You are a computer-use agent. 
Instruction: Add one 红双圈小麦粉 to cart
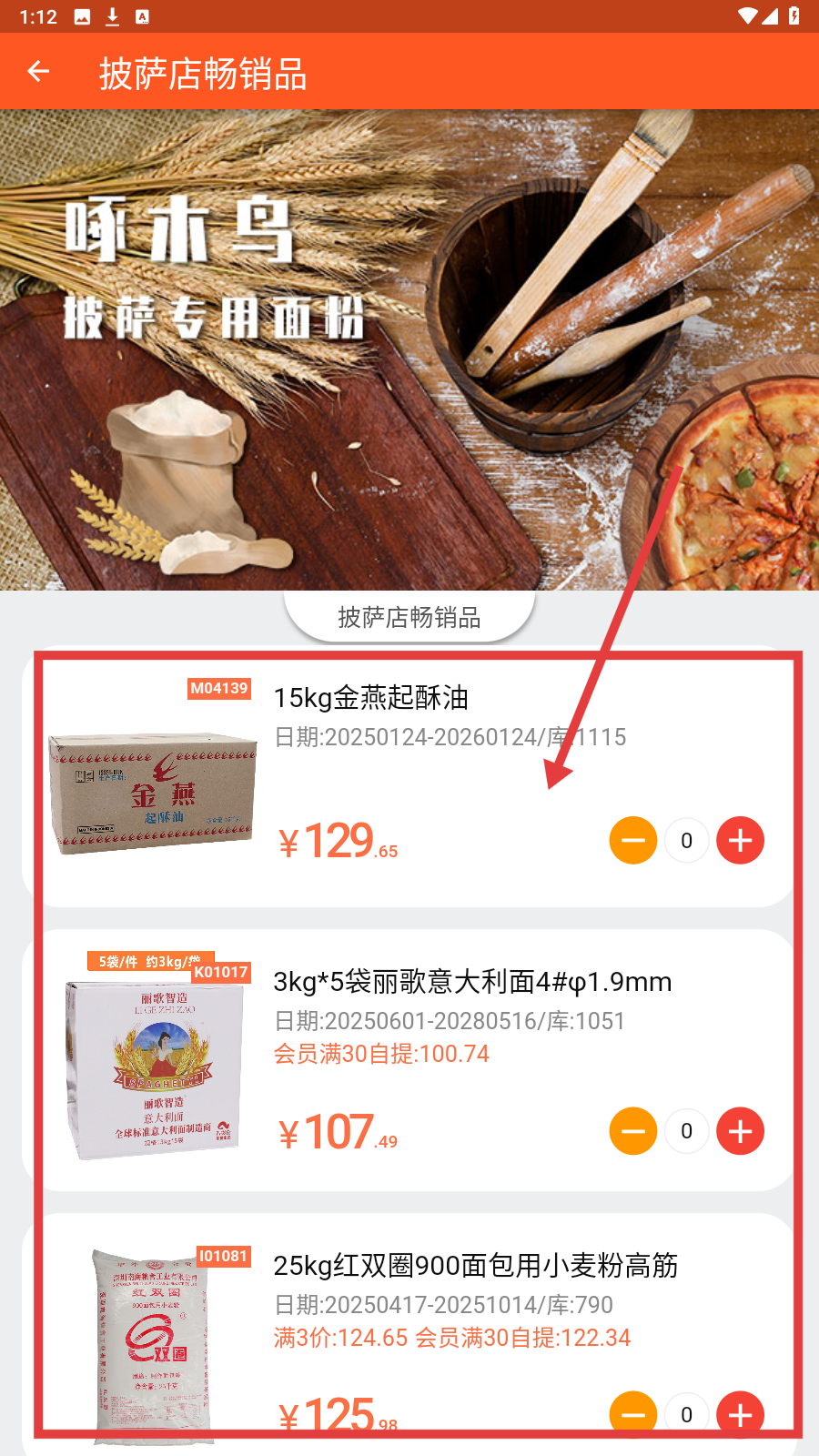[740, 1414]
